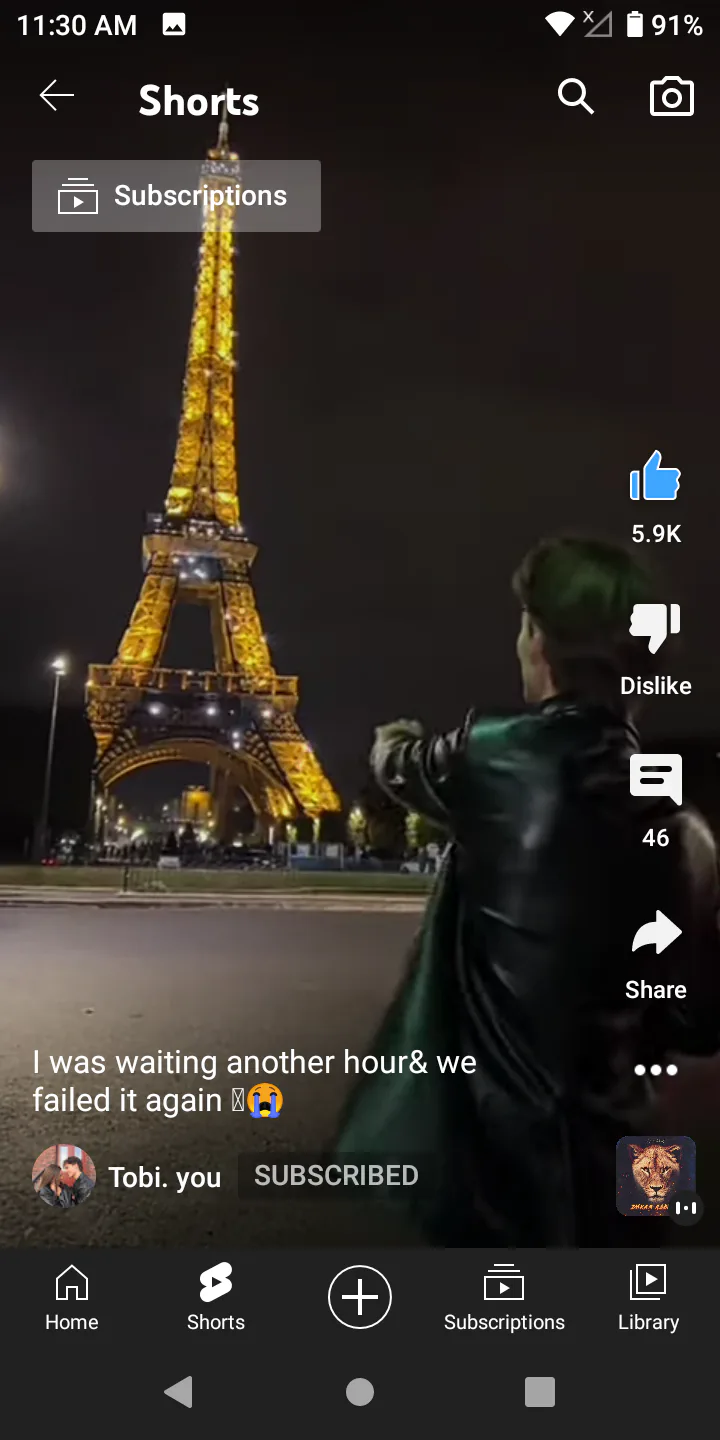
Task: Switch to the Subscriptions bottom tab
Action: [504, 1297]
